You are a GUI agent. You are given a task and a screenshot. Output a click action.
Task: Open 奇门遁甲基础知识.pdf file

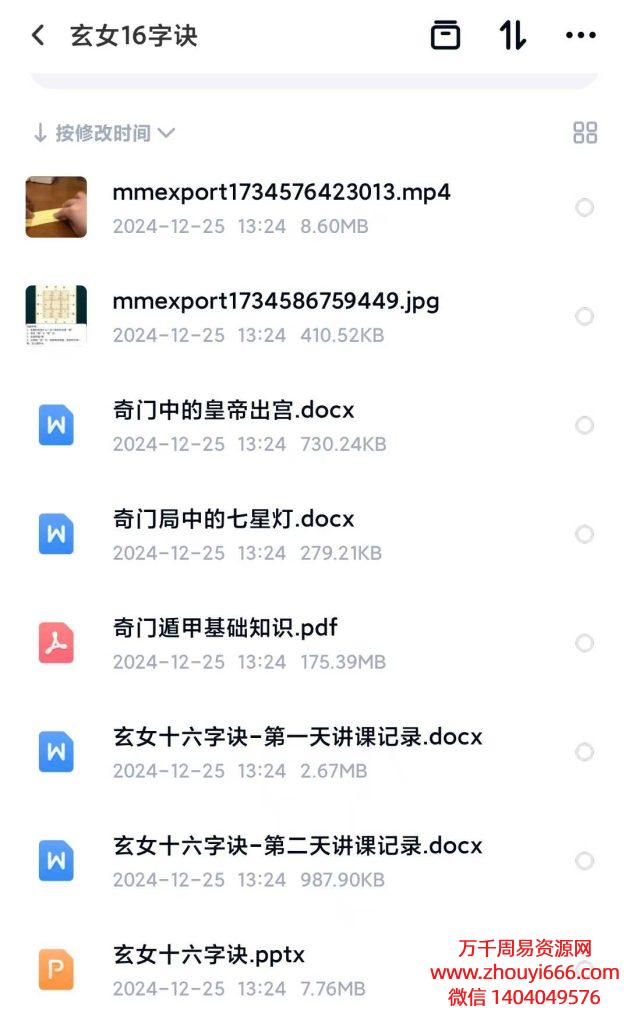coord(226,628)
